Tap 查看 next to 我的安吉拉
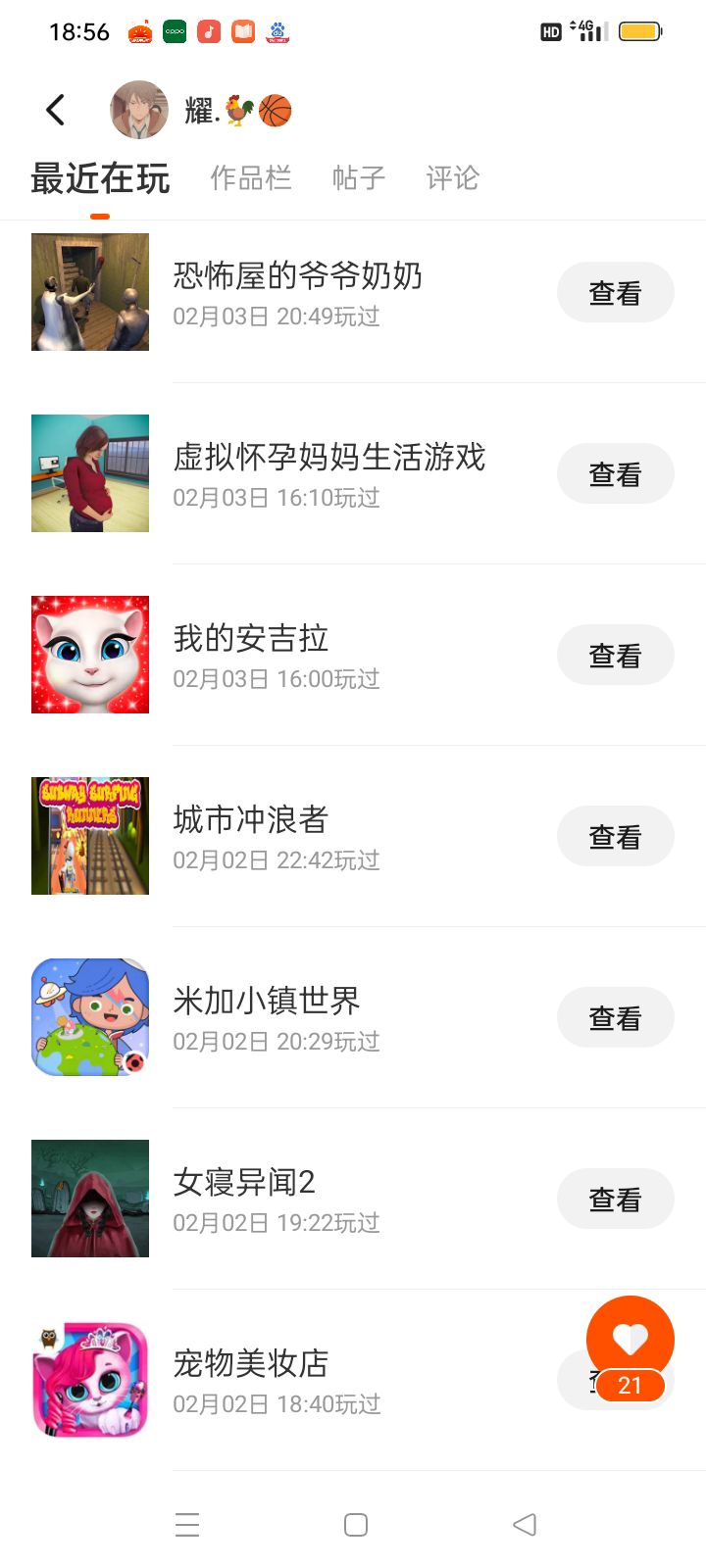Image resolution: width=706 pixels, height=1568 pixels. (615, 655)
